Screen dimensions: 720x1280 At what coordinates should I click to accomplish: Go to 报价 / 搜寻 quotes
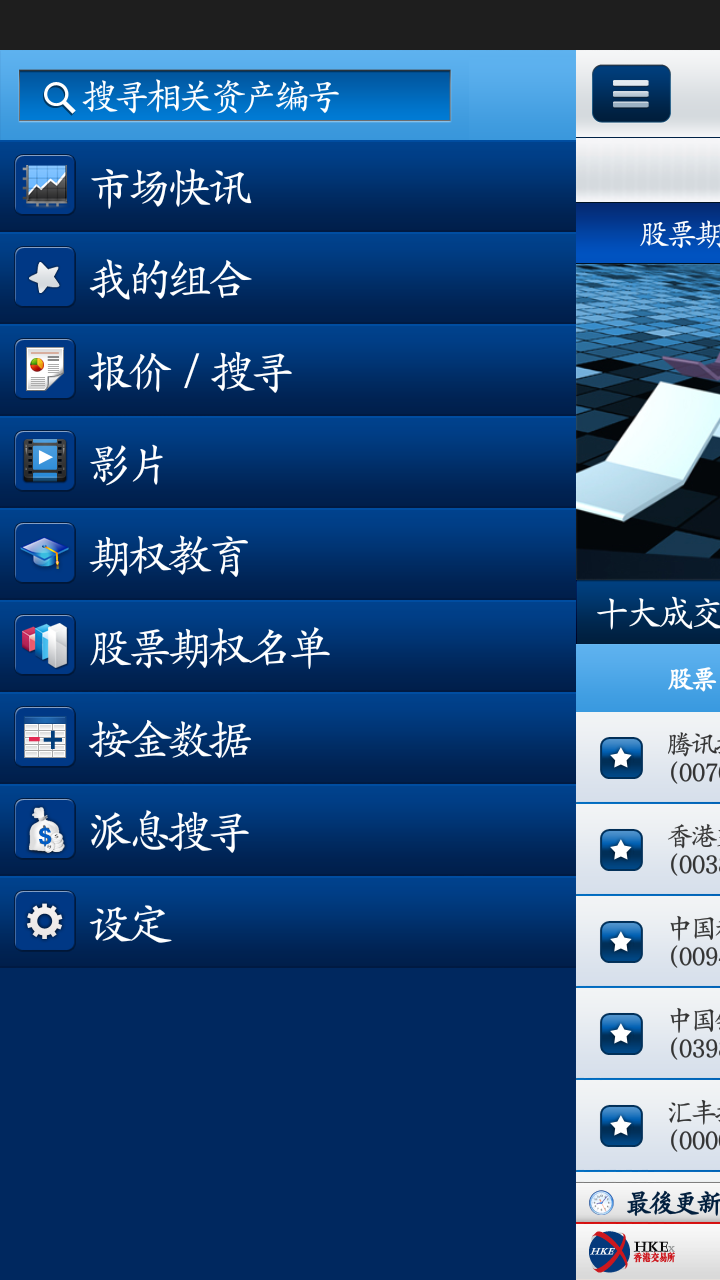[288, 370]
